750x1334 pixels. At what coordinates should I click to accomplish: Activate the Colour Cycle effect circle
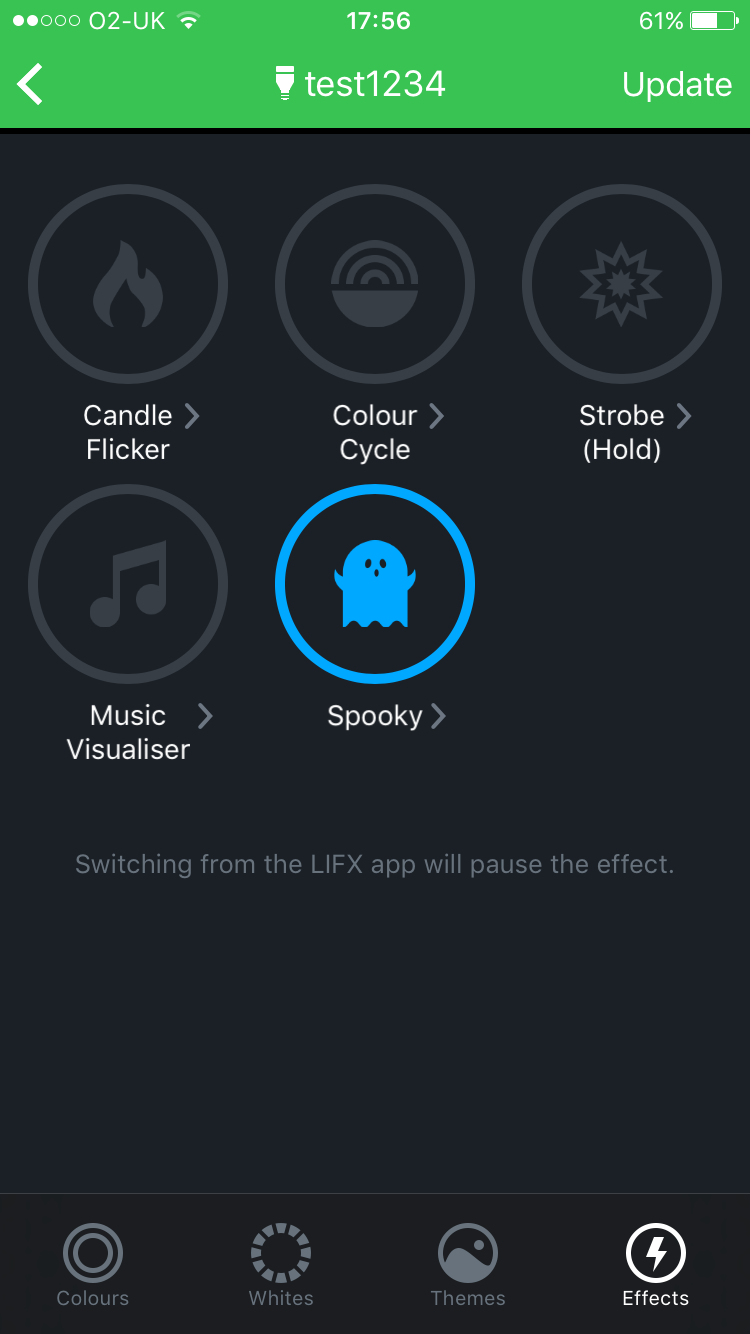pos(375,285)
